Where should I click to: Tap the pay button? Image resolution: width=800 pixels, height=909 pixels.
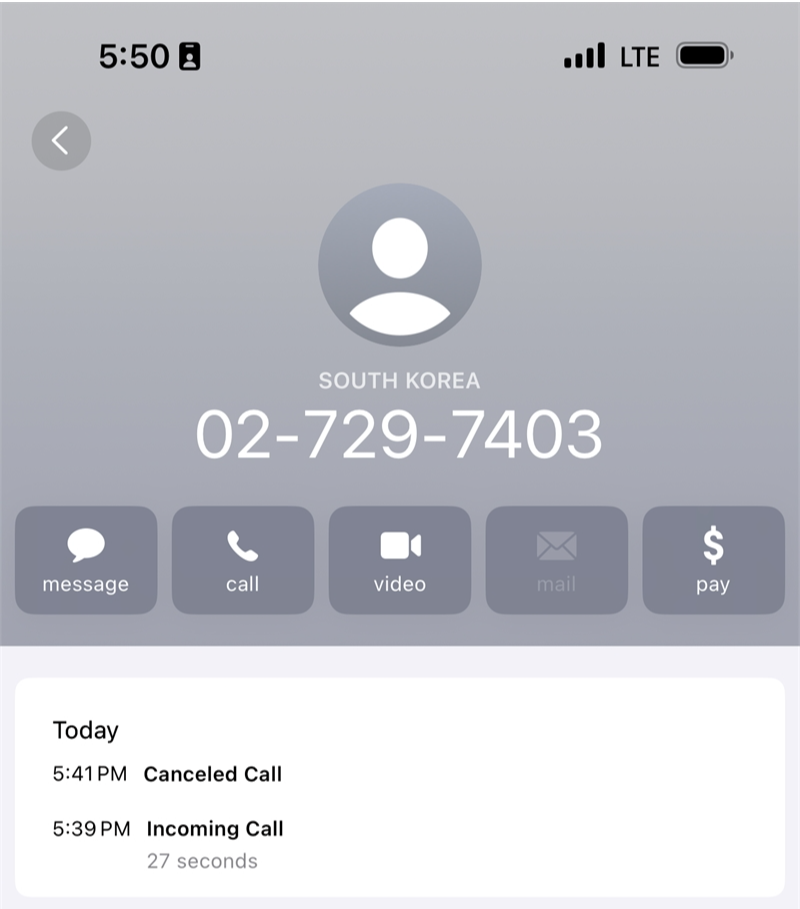pos(713,560)
